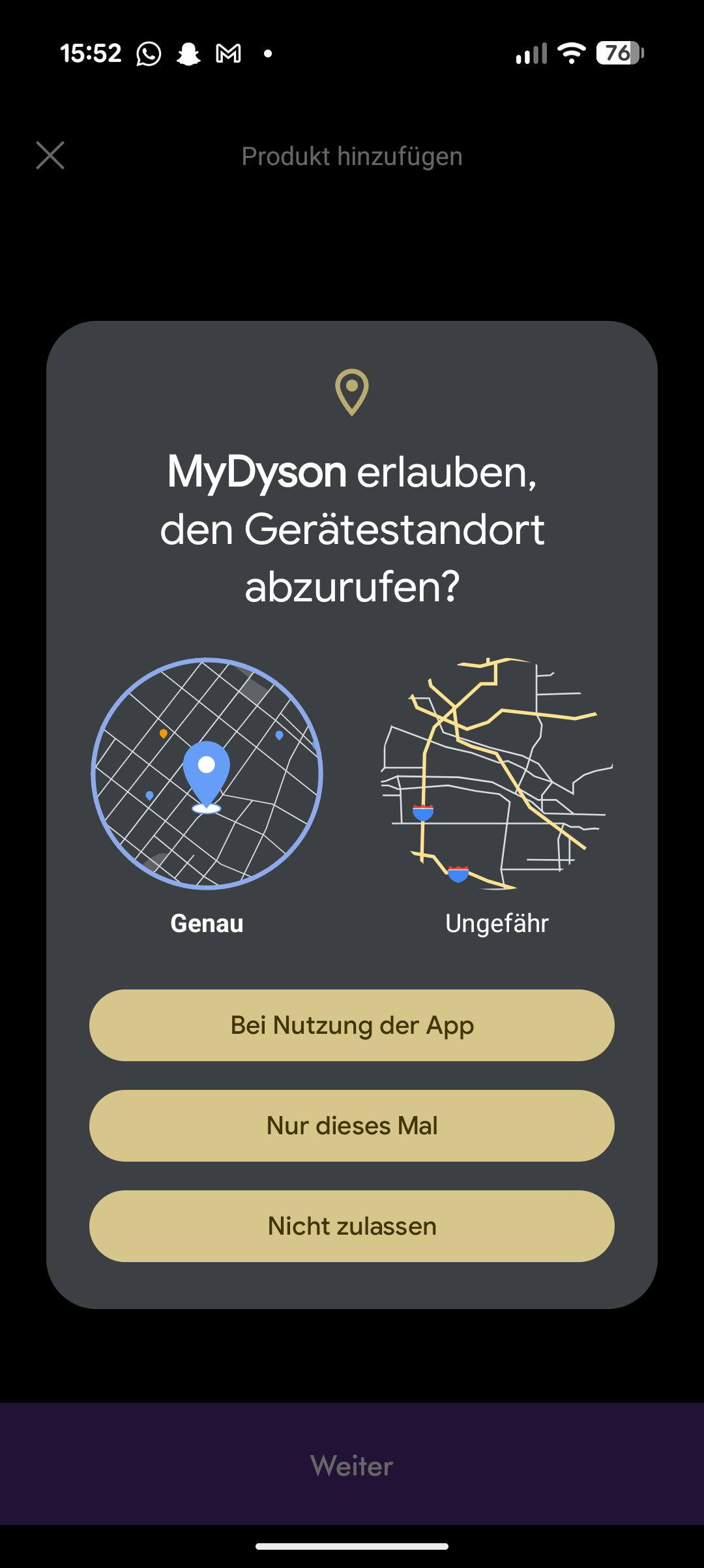Close the Produkt hinzufügen screen
Image resolution: width=704 pixels, height=1568 pixels.
50,156
